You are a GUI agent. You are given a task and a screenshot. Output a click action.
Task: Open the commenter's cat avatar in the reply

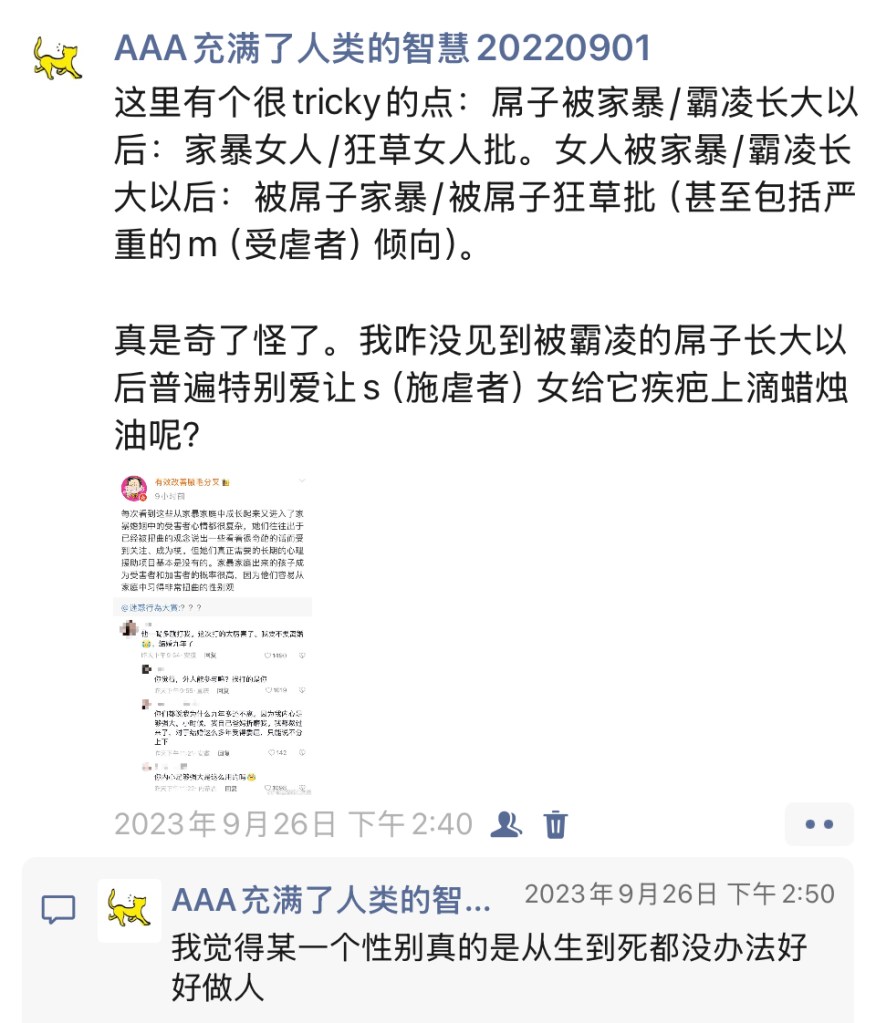(x=129, y=909)
